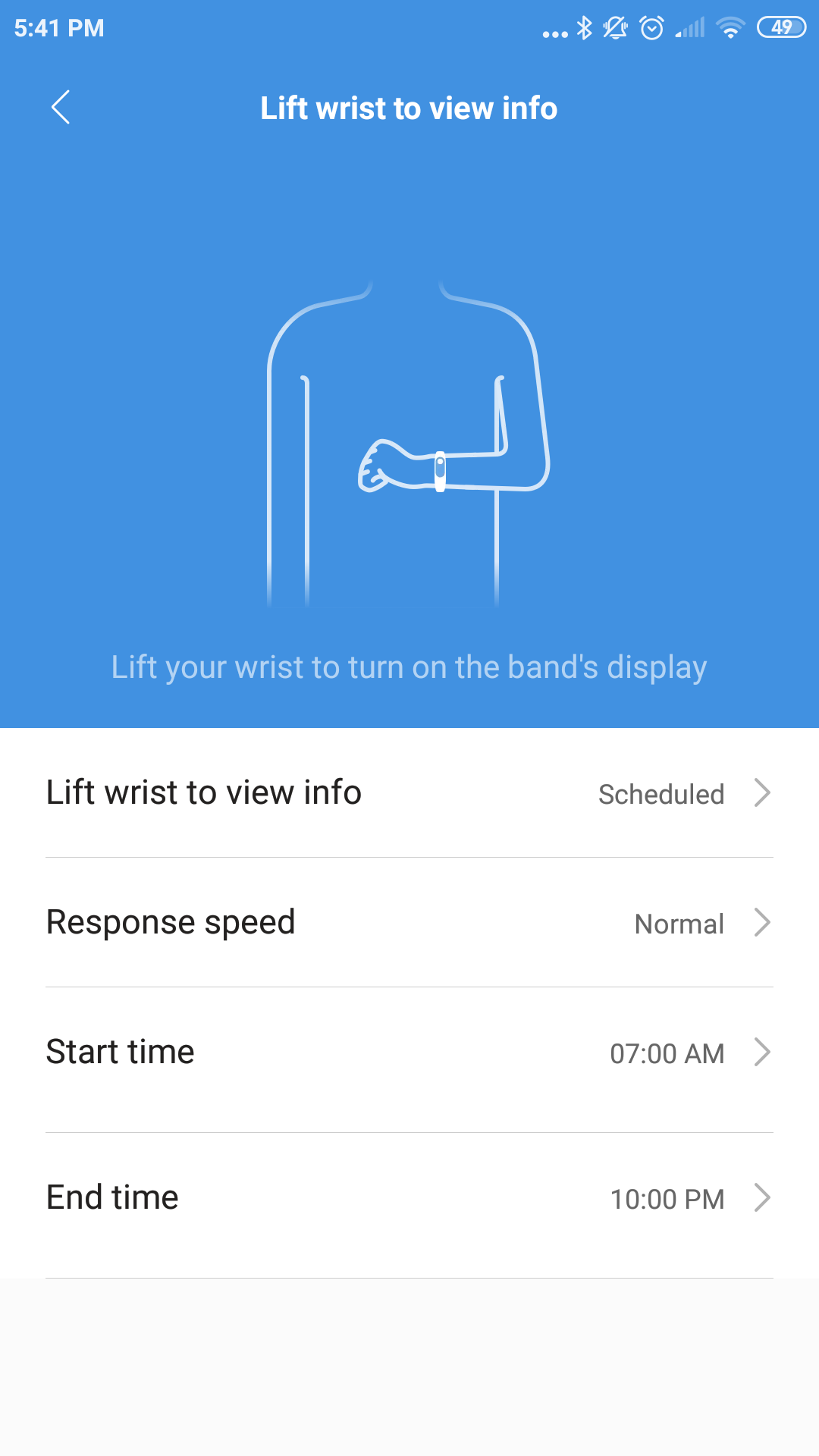Go back using the header arrow
This screenshot has width=819, height=1456.
pos(61,108)
